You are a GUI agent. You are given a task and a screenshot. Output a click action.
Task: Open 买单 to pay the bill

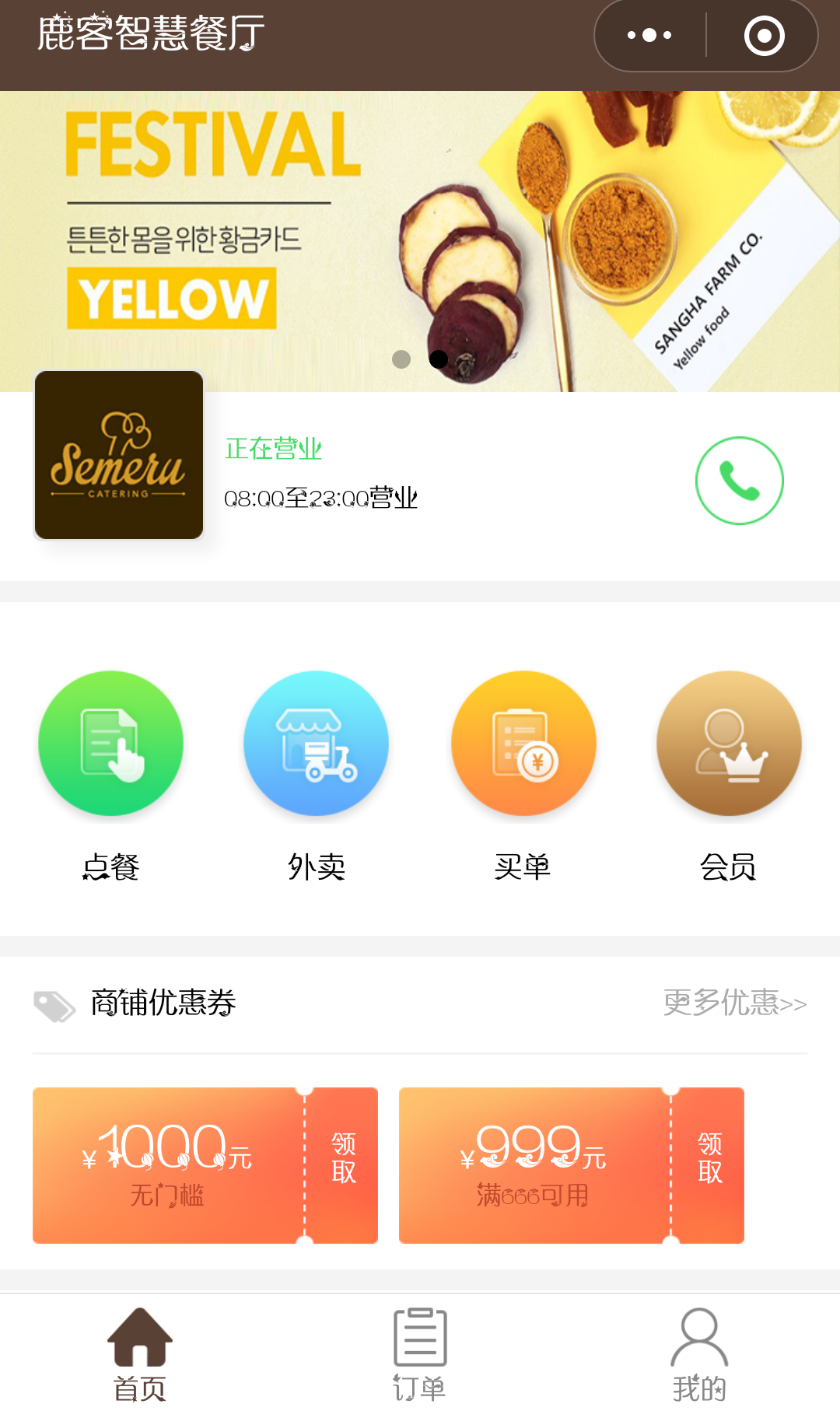tap(523, 744)
